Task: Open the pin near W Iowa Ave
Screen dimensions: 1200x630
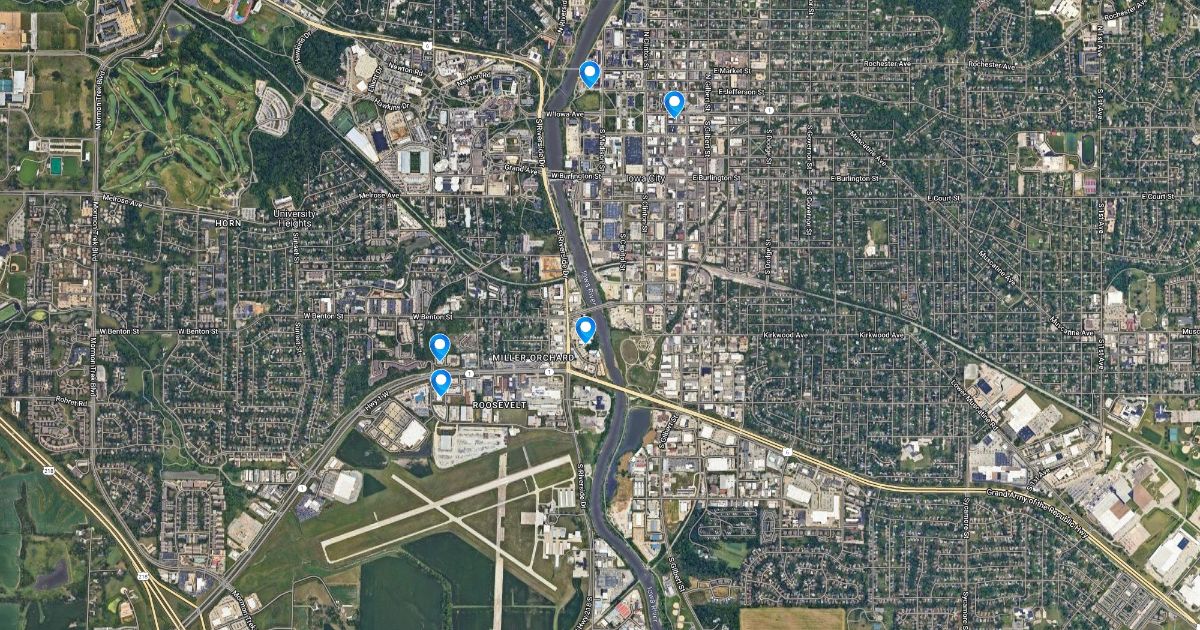Action: [589, 73]
